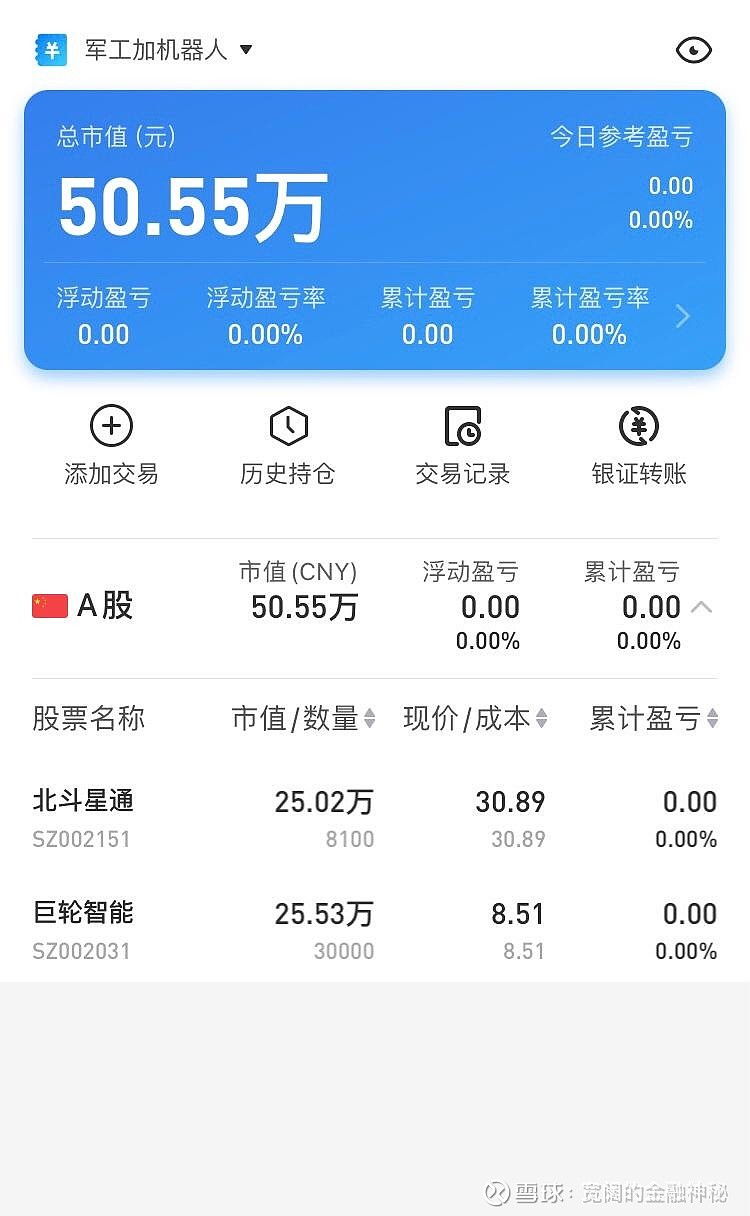
Task: View 交易记录 transaction records
Action: pyautogui.click(x=463, y=446)
